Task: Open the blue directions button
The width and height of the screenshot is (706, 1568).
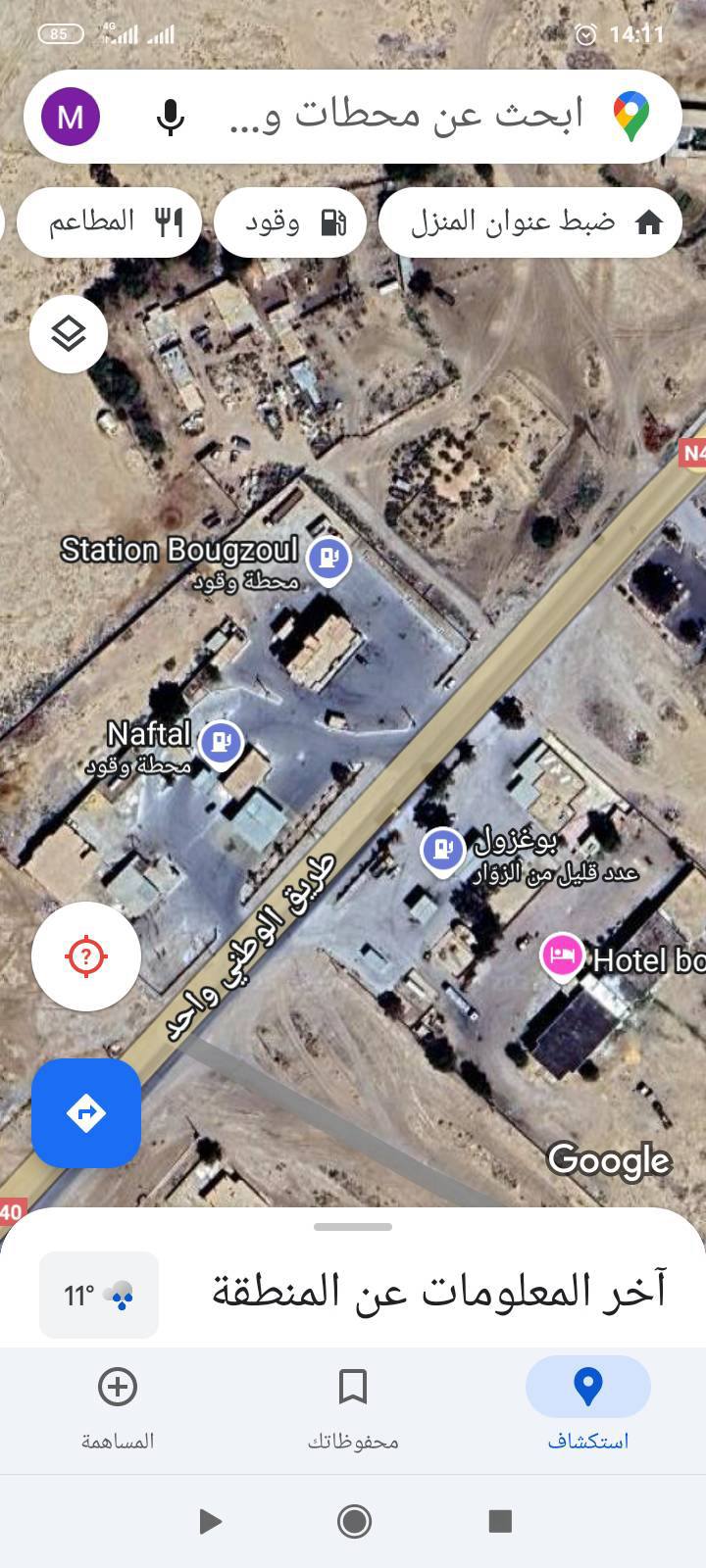Action: 86,1112
